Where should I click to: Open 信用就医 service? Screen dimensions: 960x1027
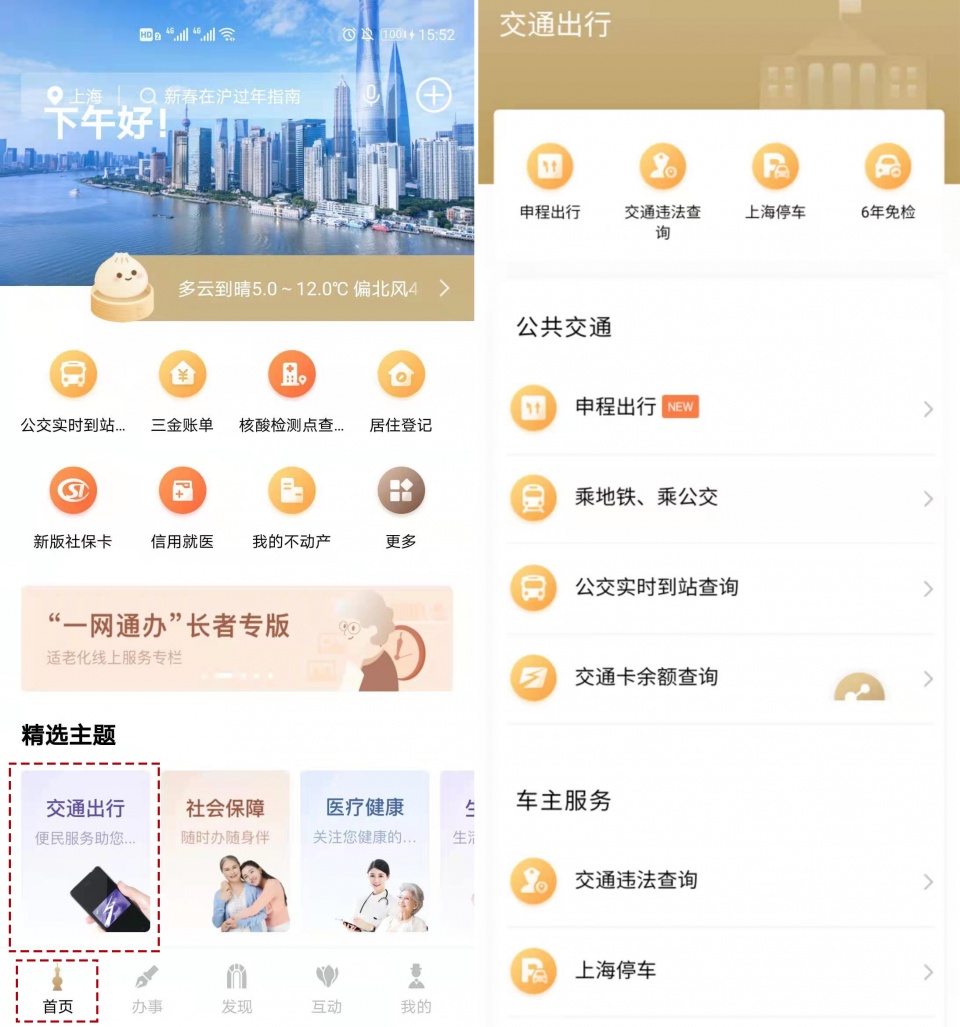[x=182, y=508]
